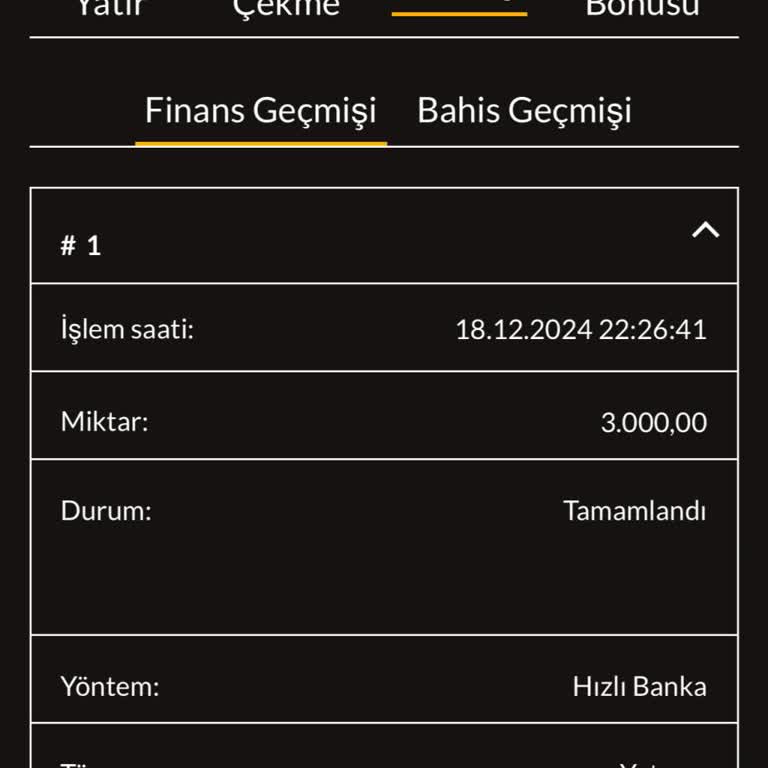Go to the Çekme tab

click(286, 8)
